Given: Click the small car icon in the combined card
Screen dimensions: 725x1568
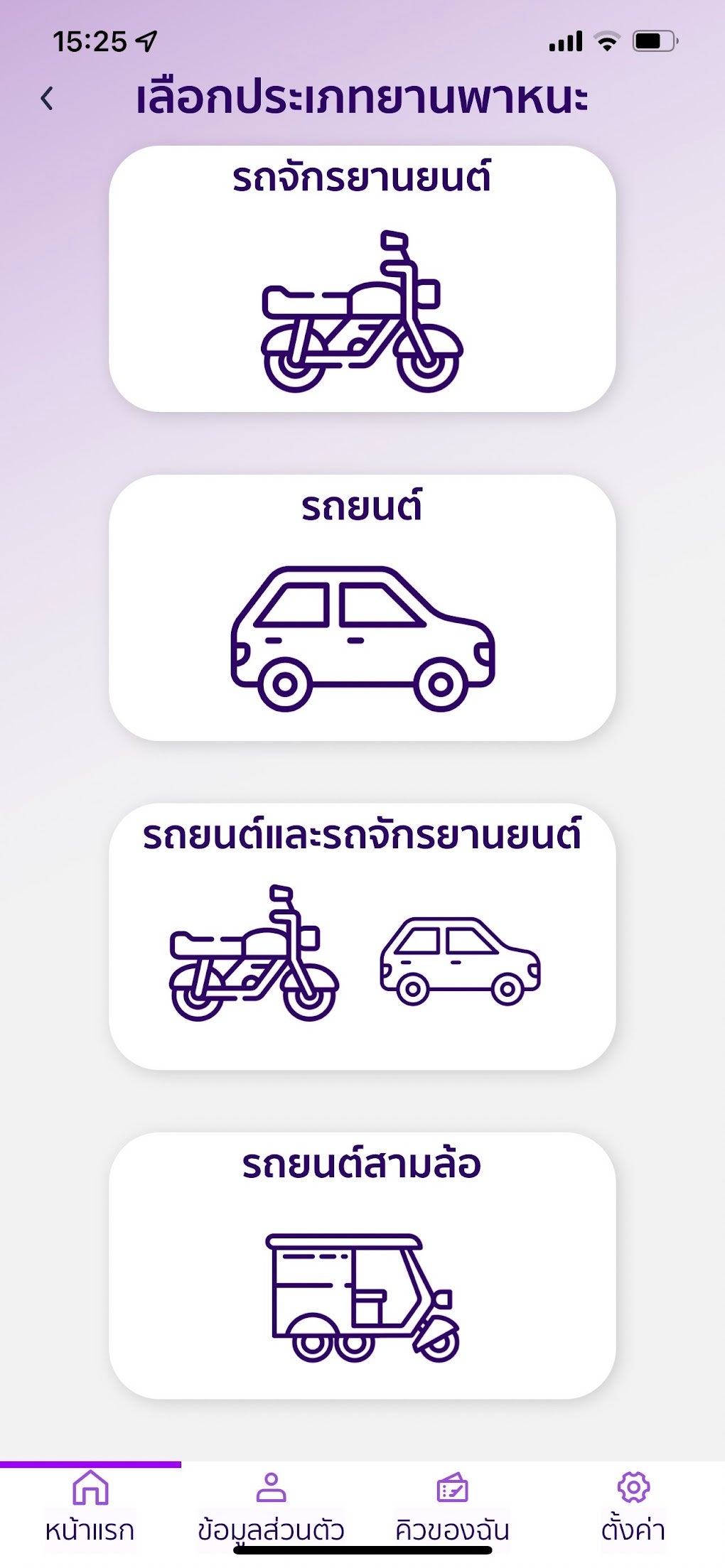Looking at the screenshot, I should [458, 959].
